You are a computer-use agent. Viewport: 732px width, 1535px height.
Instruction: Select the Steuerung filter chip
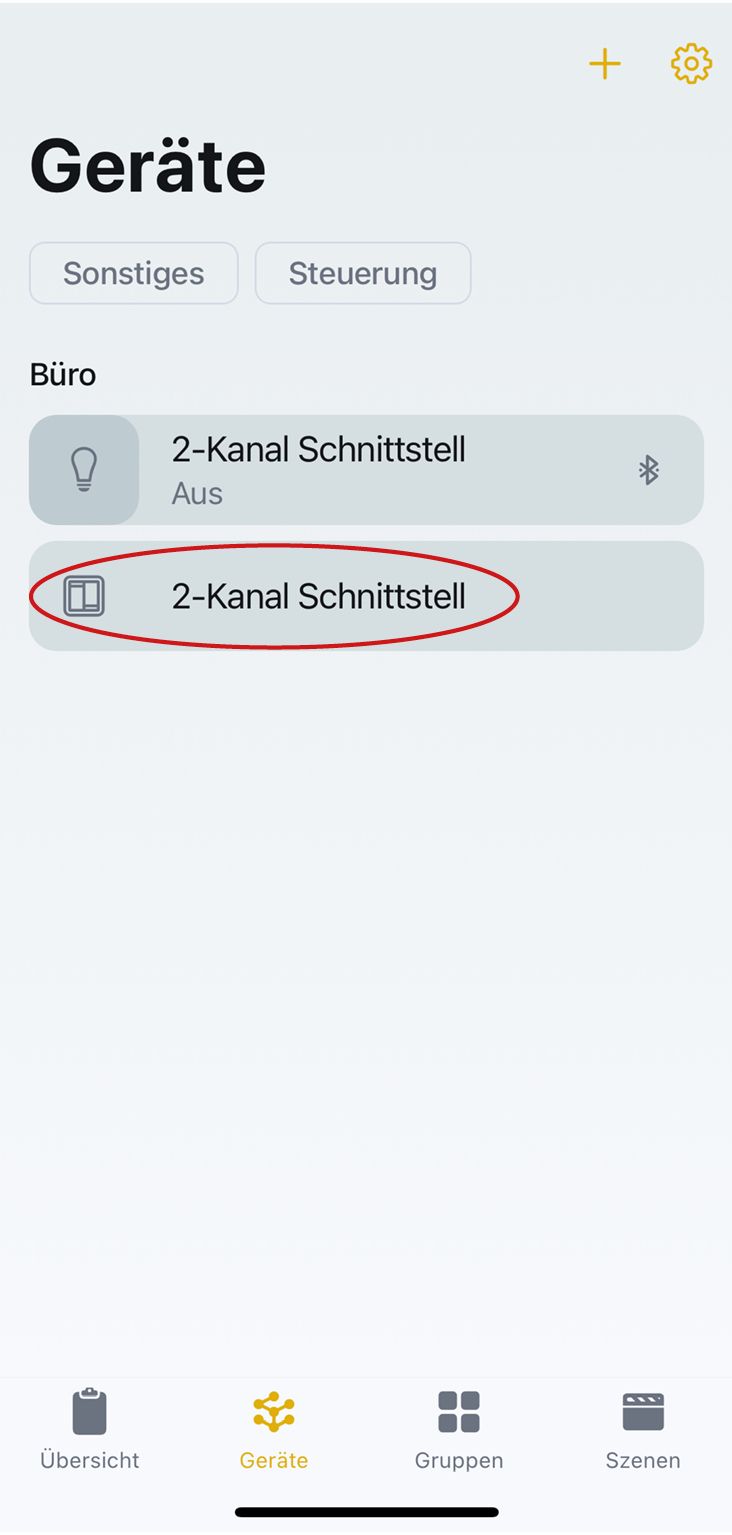363,273
